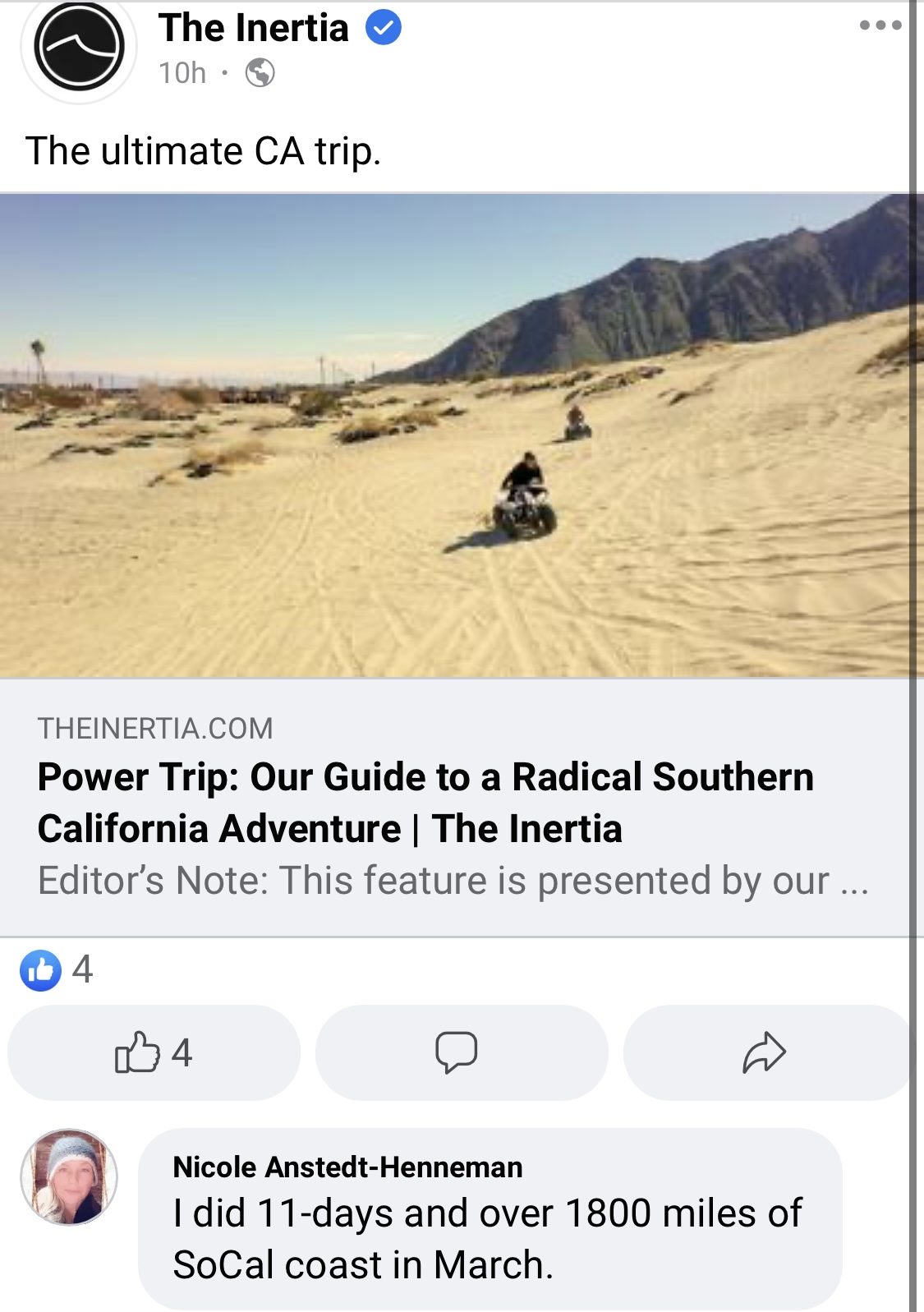This screenshot has height=1312, width=924.
Task: Open Nicole Anstedt-Henneman's profile photo
Action: coord(69,1176)
